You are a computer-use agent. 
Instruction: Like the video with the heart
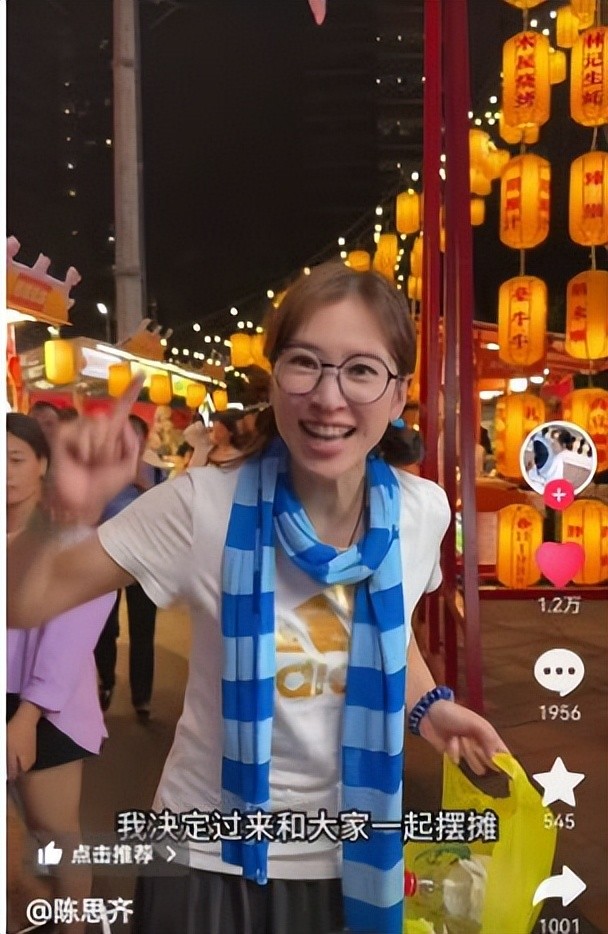(559, 564)
